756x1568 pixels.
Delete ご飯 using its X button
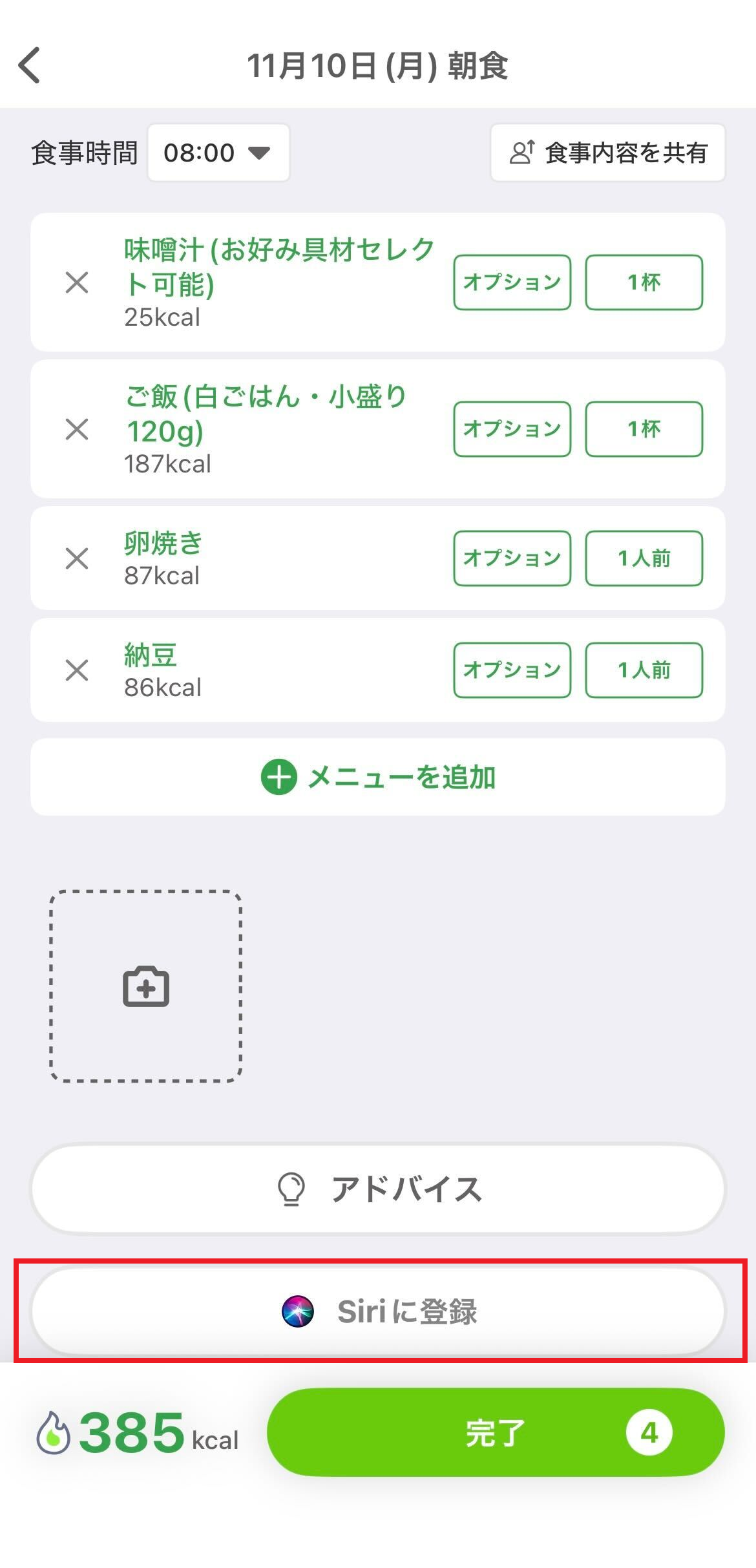pyautogui.click(x=77, y=429)
